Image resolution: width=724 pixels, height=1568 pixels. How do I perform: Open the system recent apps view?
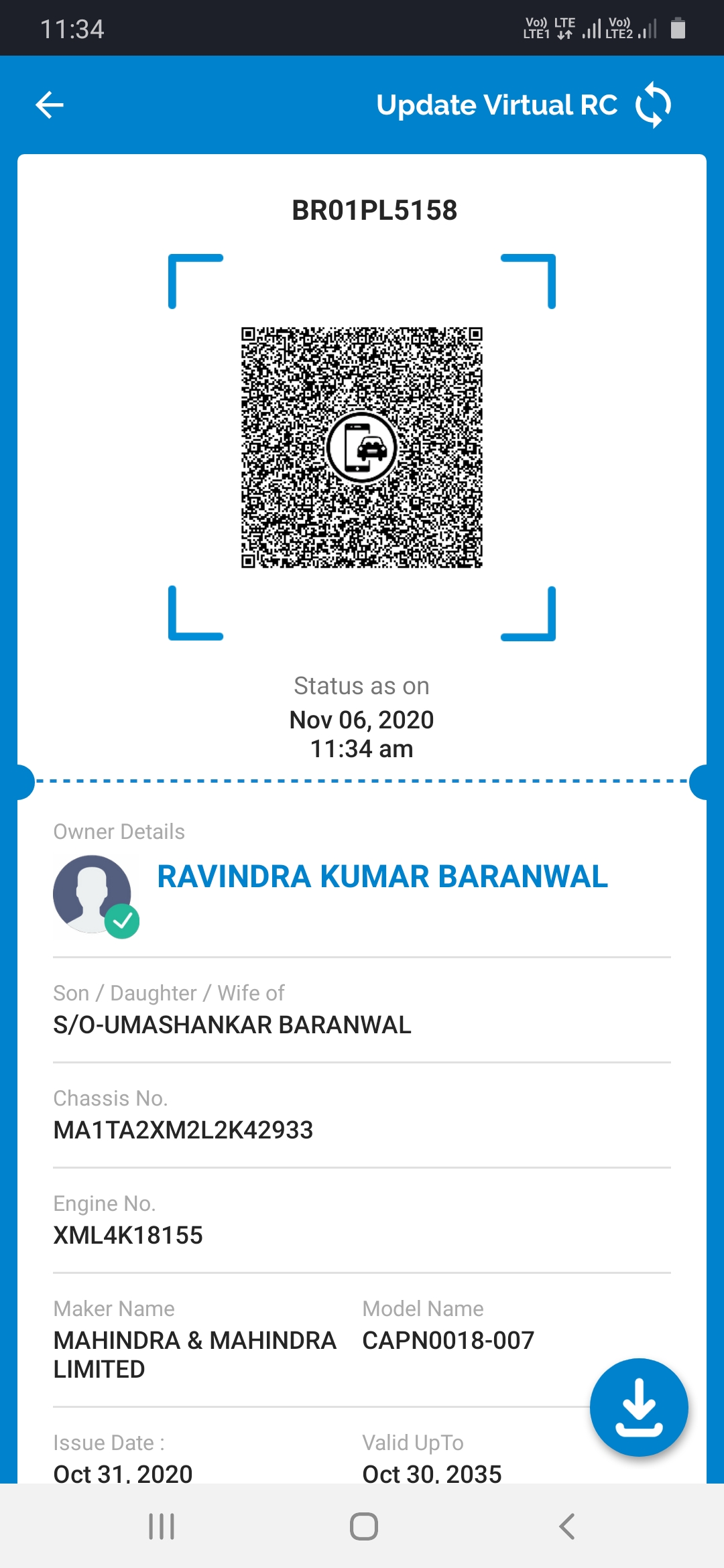click(x=162, y=1526)
